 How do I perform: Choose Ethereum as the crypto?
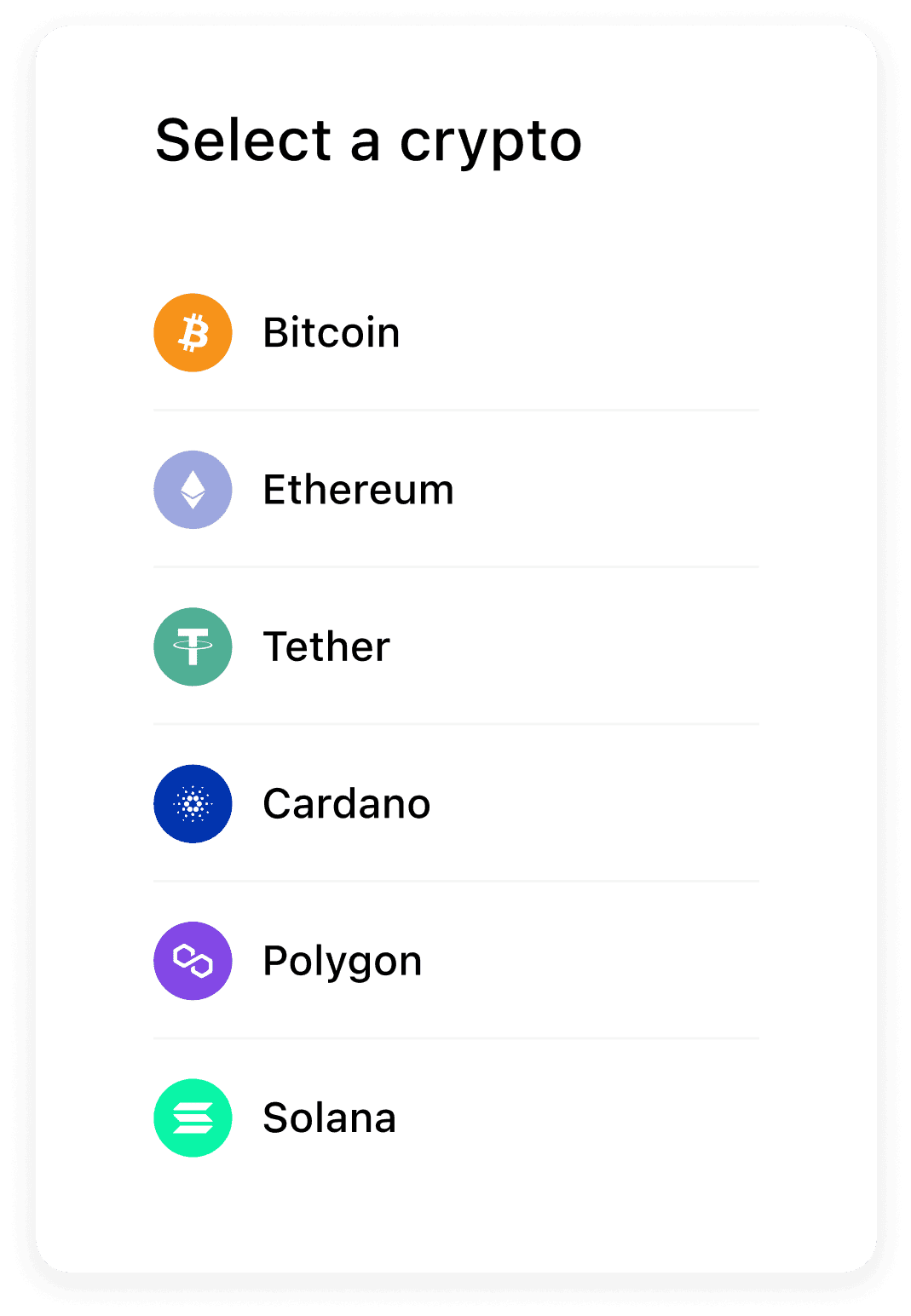click(358, 490)
